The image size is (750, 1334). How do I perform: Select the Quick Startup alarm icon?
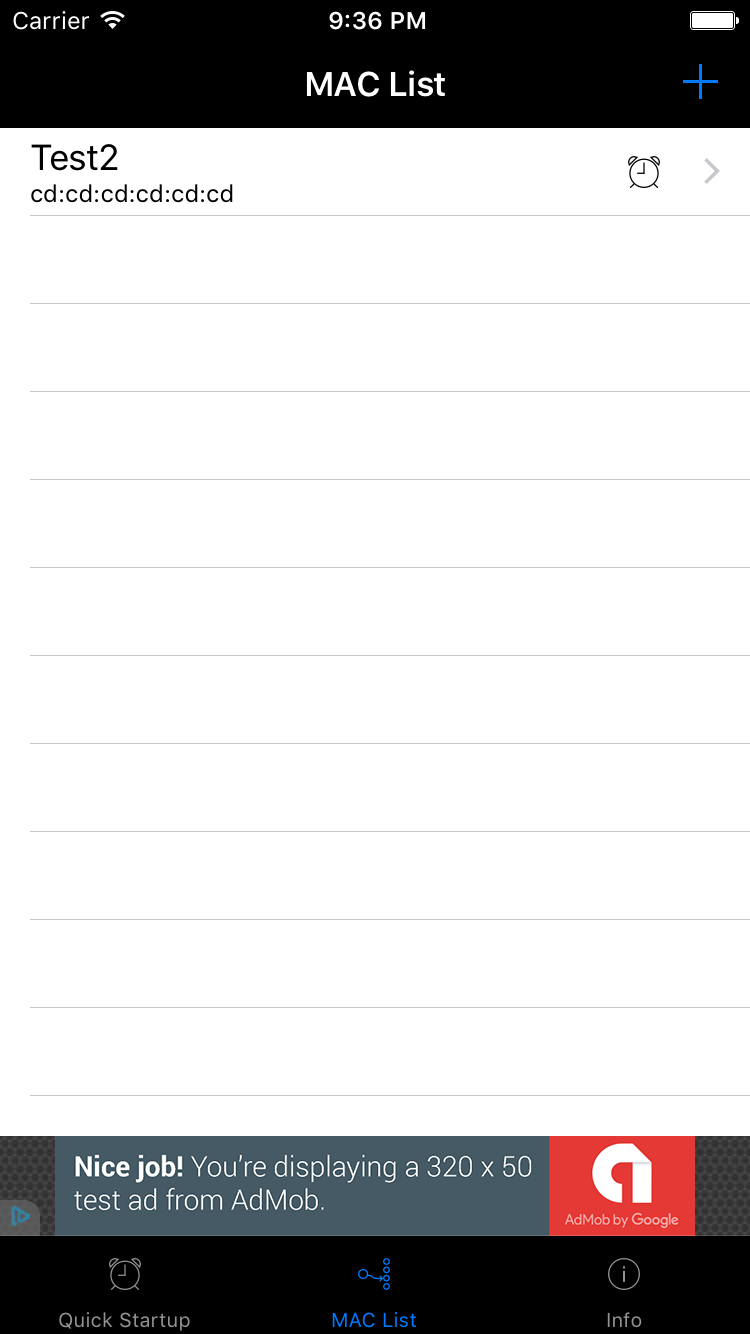point(124,1274)
